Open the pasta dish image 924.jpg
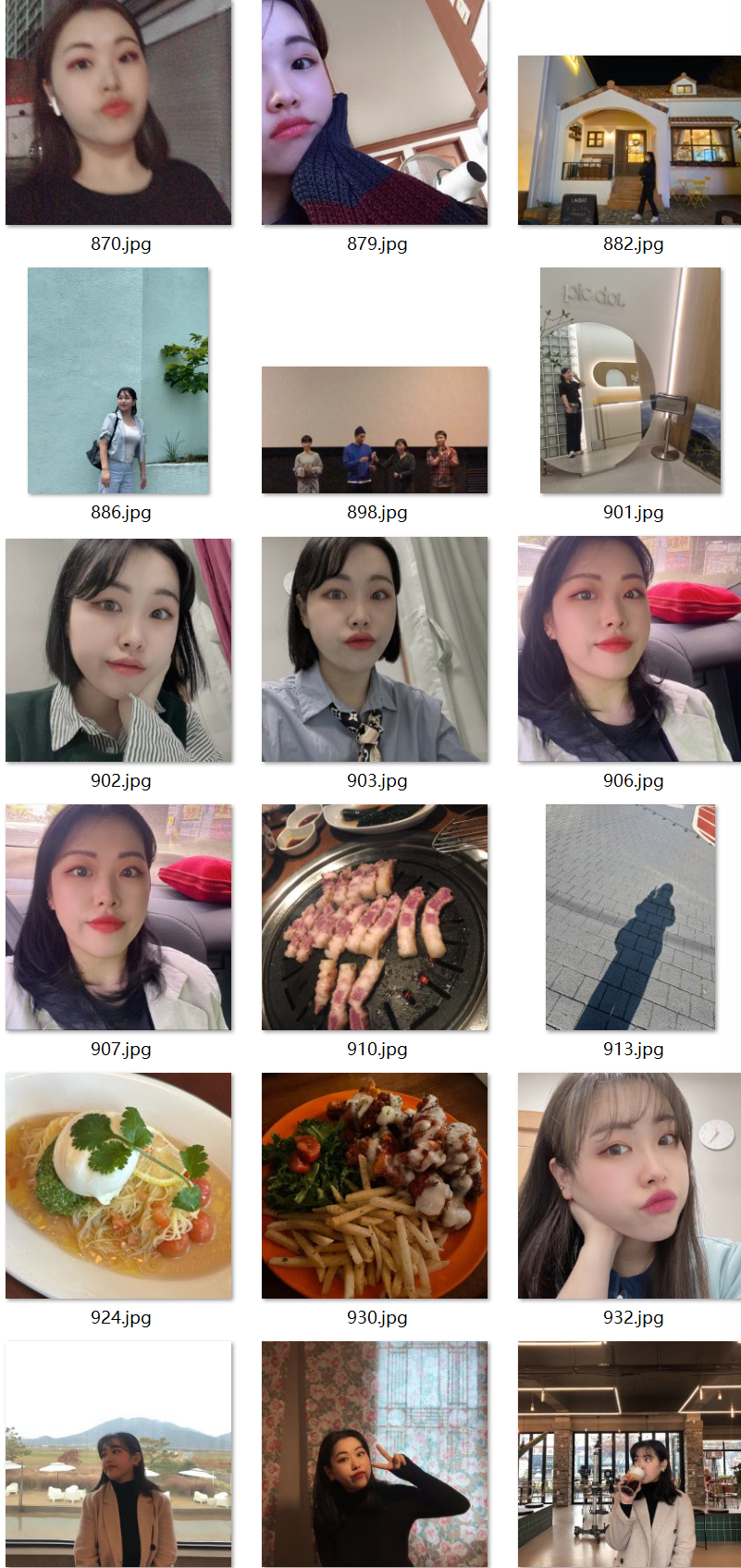Viewport: 741px width, 1568px height. pos(118,1186)
